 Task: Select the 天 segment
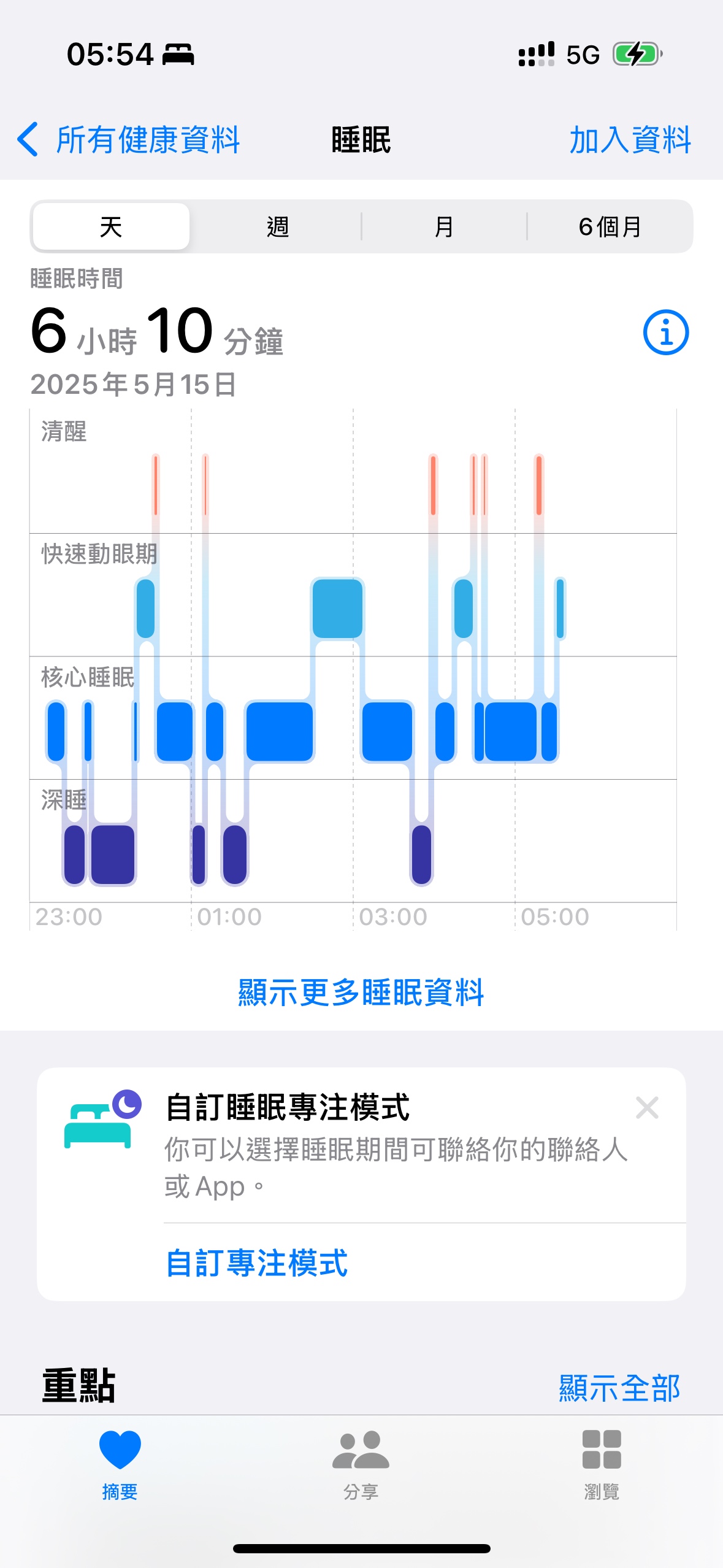click(x=111, y=227)
